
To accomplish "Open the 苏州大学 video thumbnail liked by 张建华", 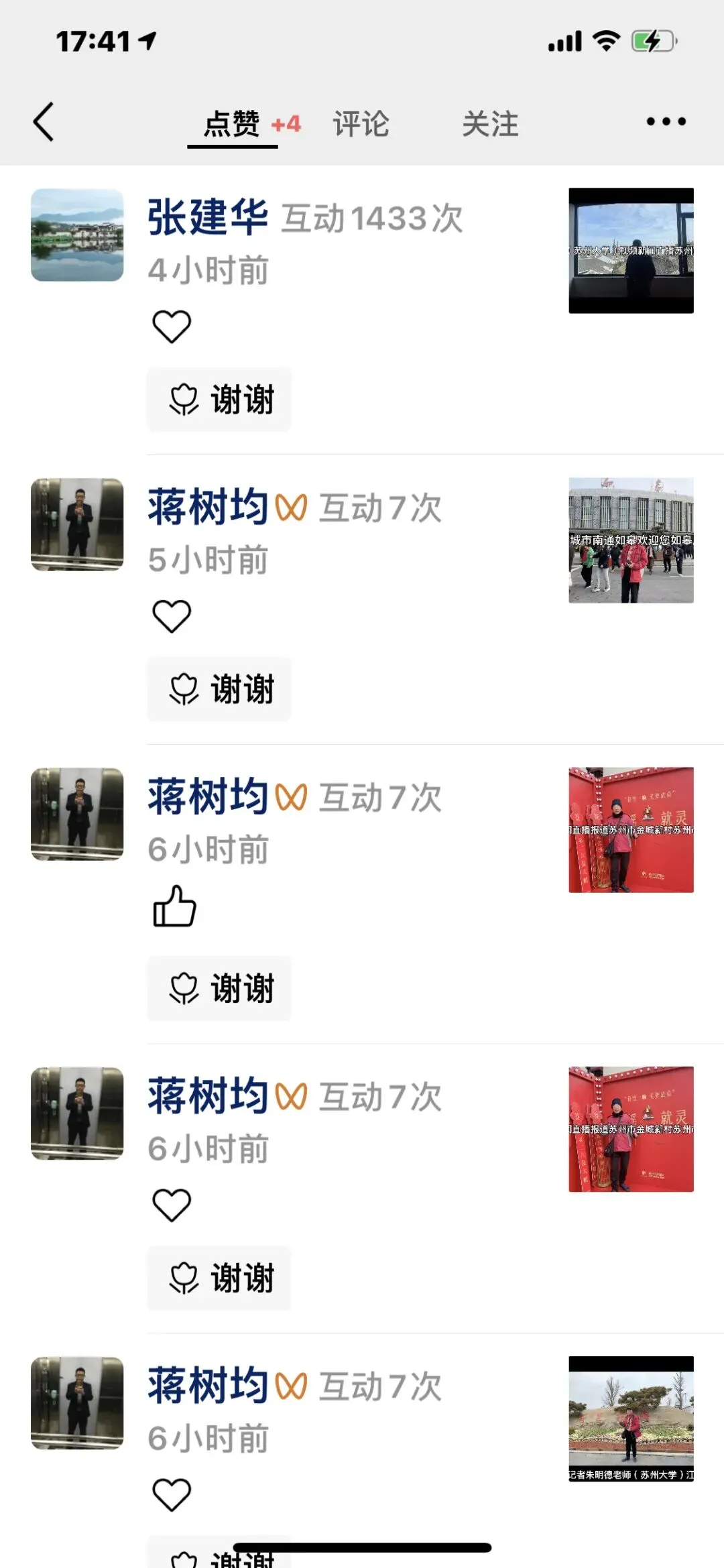I will point(631,251).
